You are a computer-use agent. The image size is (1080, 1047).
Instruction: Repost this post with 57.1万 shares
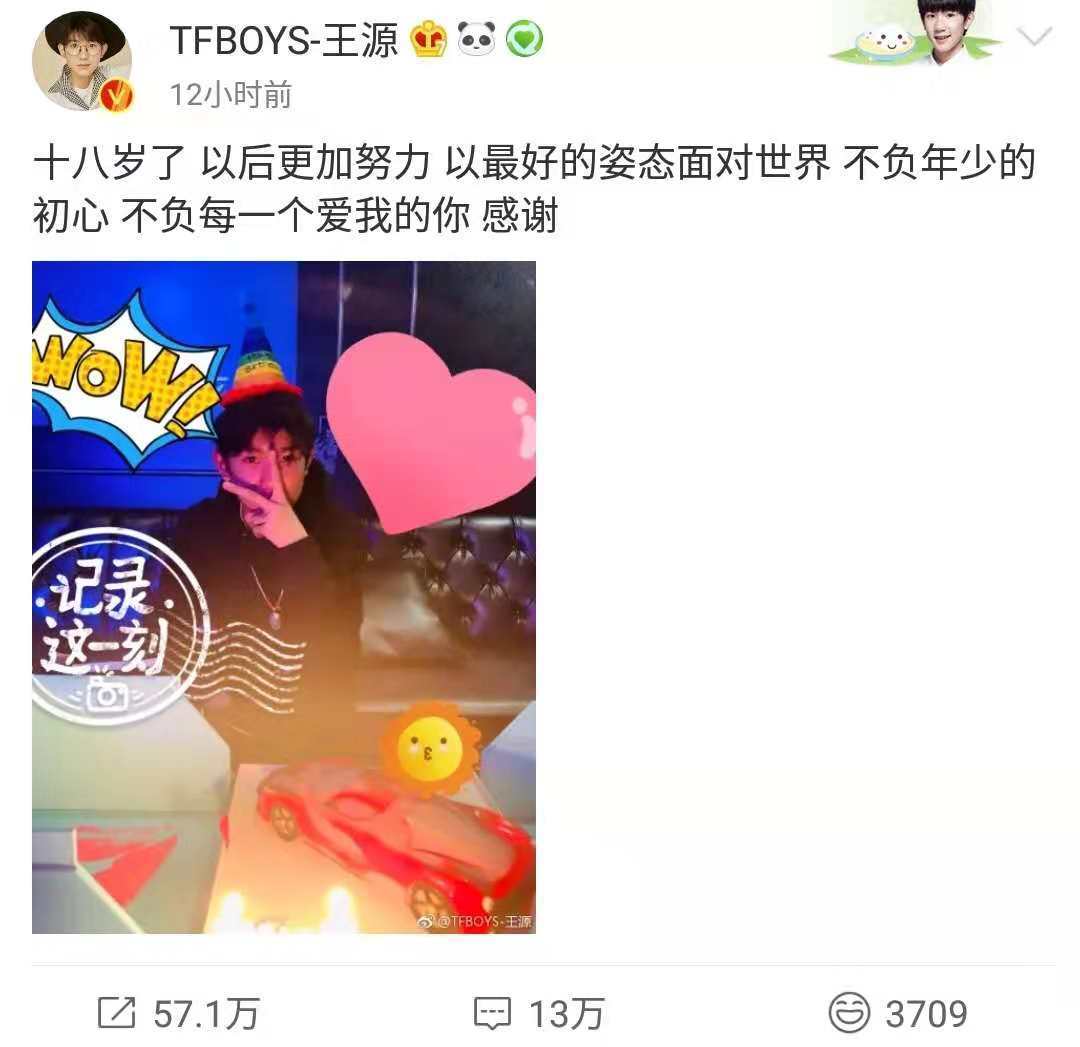point(180,1014)
